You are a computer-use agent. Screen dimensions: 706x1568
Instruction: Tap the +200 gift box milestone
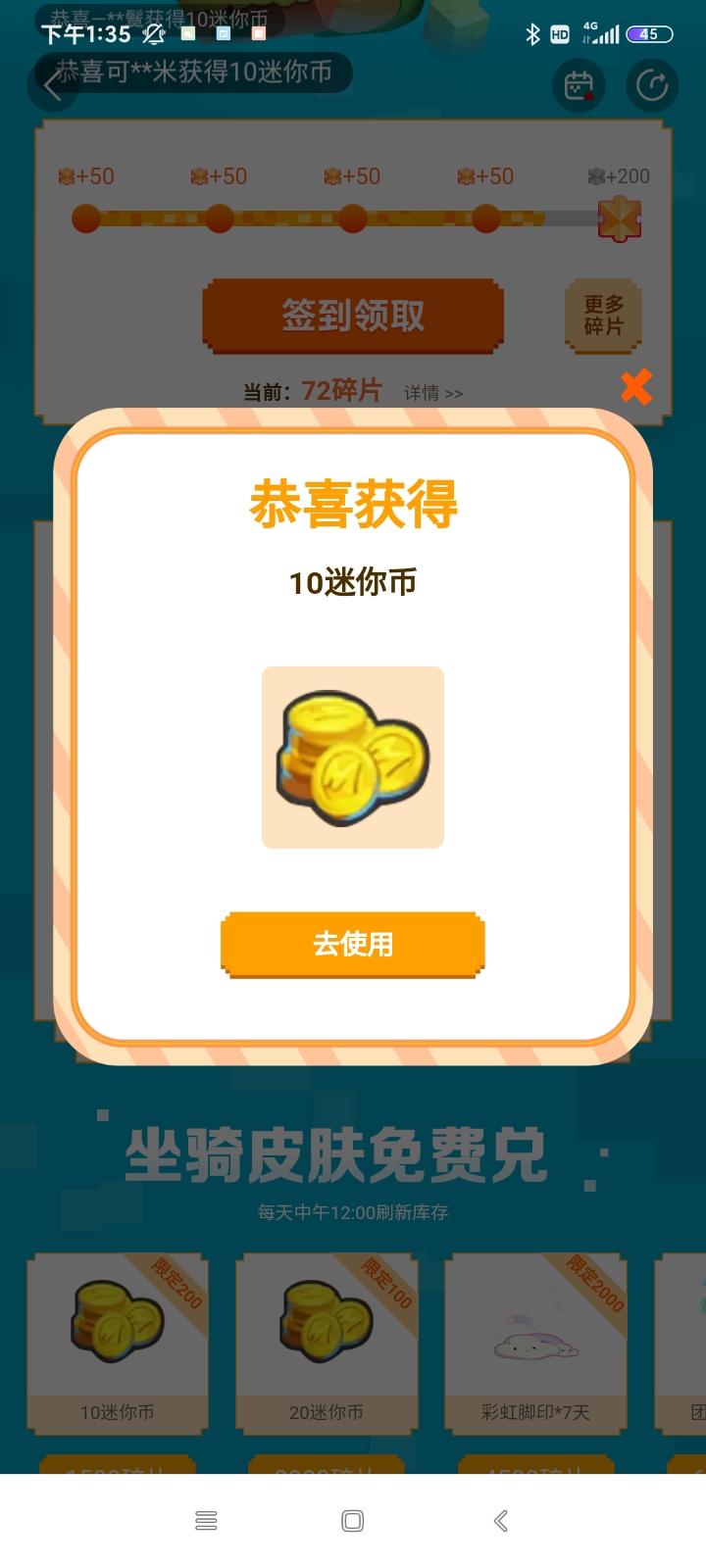(620, 218)
